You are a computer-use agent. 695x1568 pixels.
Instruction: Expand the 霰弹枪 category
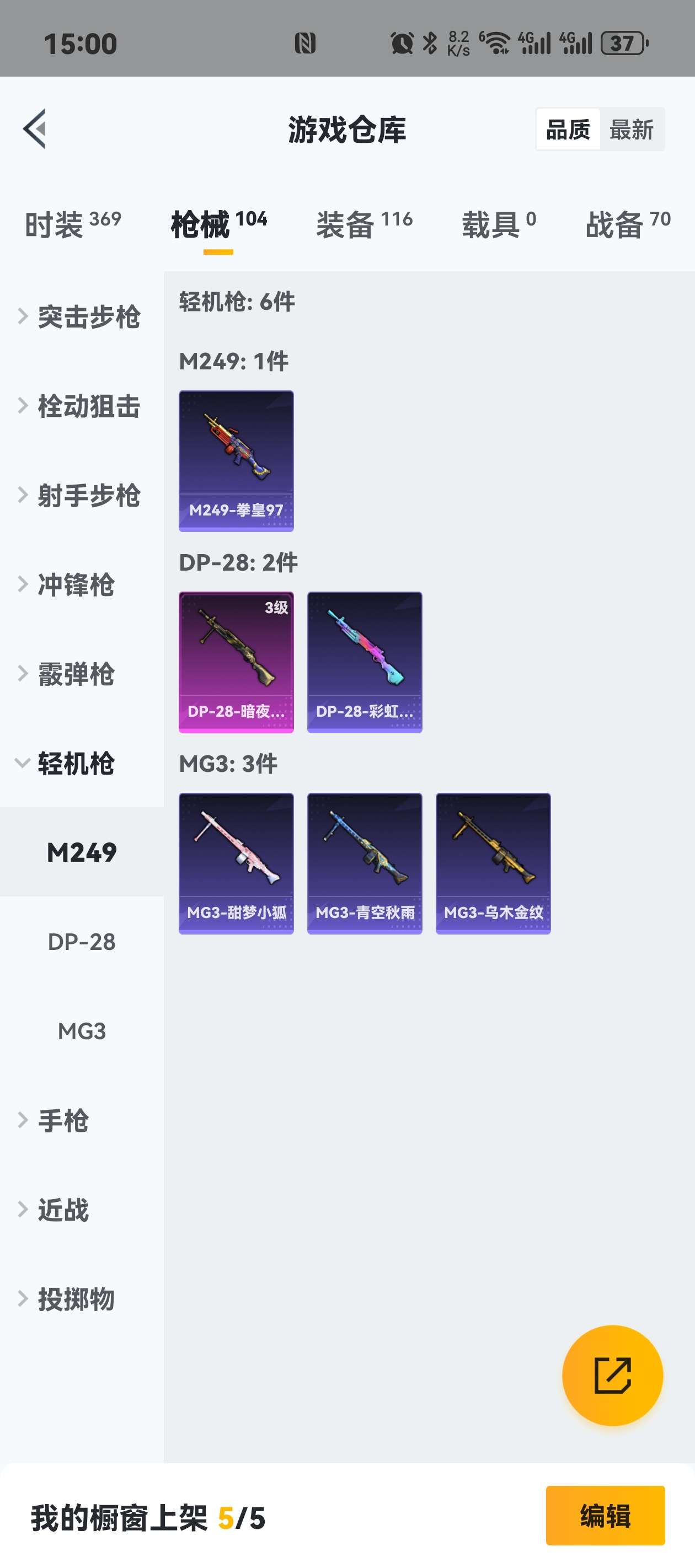click(x=76, y=674)
